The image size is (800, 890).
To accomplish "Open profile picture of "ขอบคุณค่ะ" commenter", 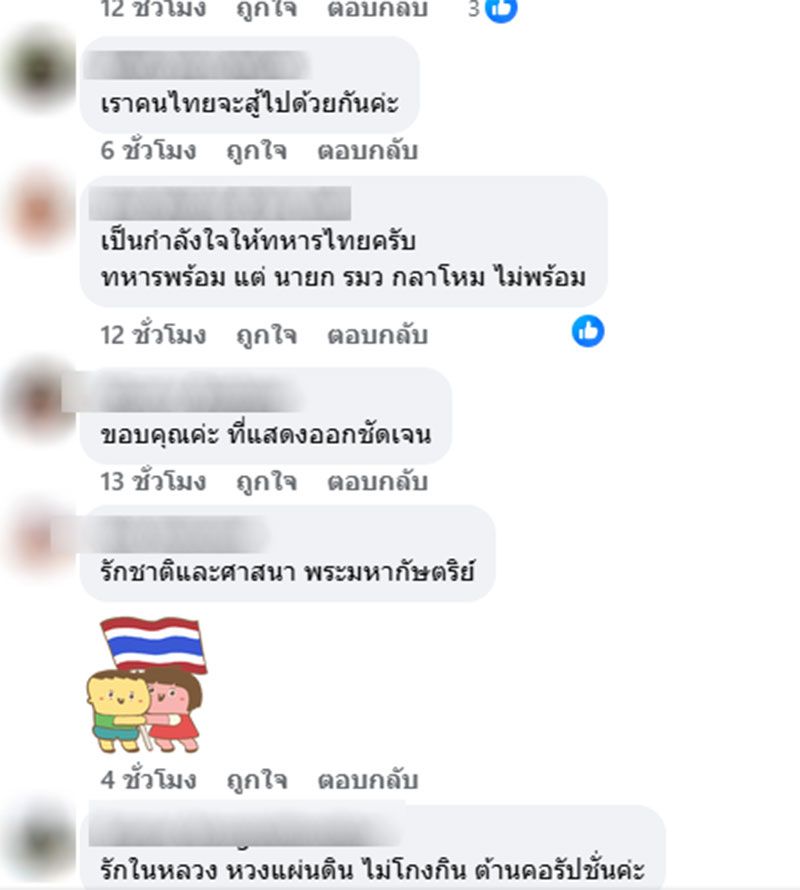I will [39, 400].
